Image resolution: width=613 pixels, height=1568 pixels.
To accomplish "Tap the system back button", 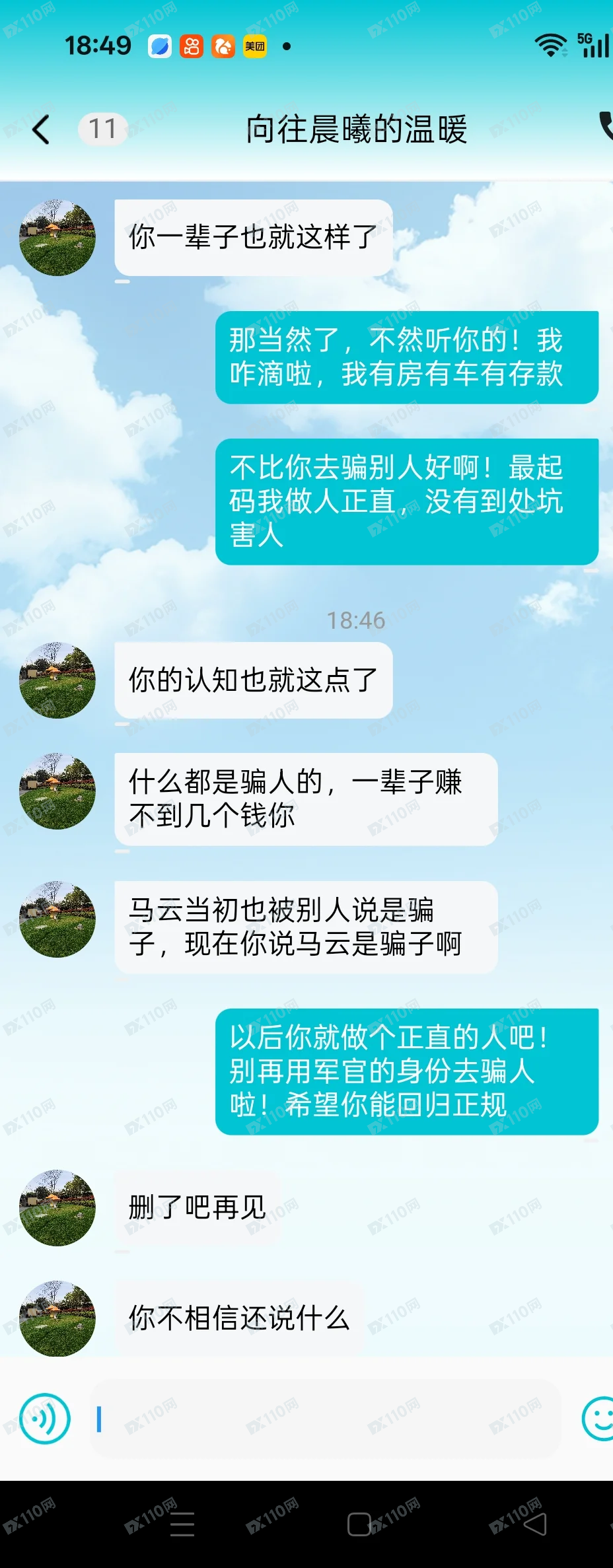I will pyautogui.click(x=535, y=1524).
